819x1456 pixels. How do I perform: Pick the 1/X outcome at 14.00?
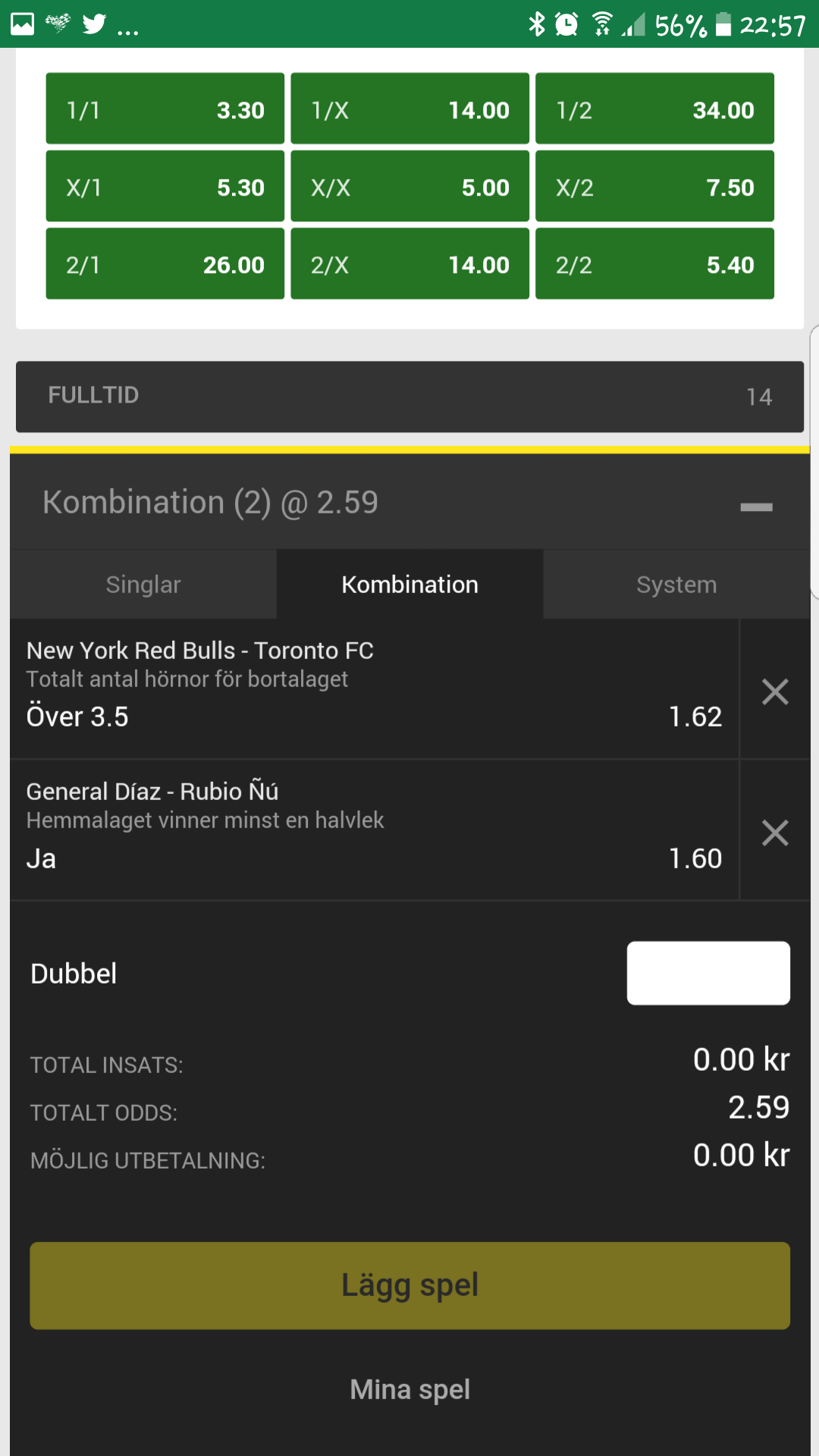[x=409, y=108]
